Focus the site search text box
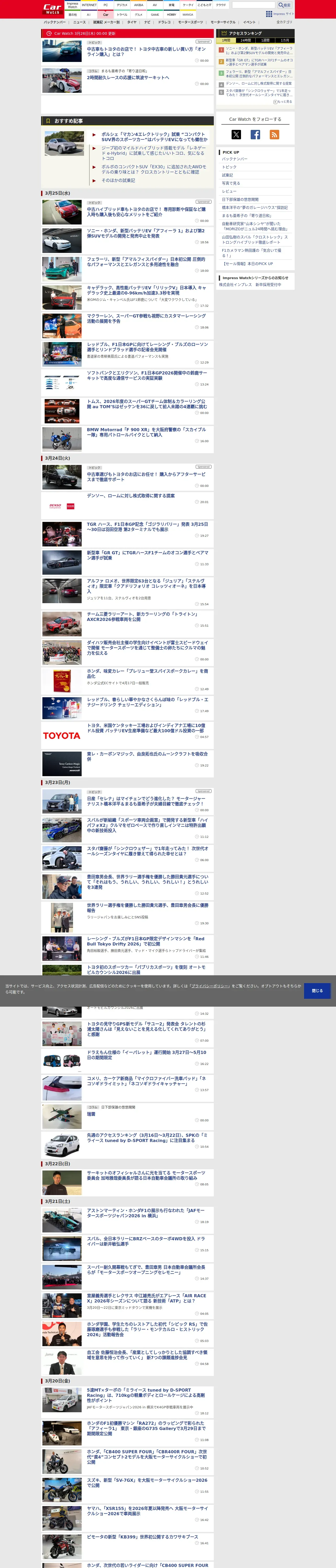 tap(254, 5)
